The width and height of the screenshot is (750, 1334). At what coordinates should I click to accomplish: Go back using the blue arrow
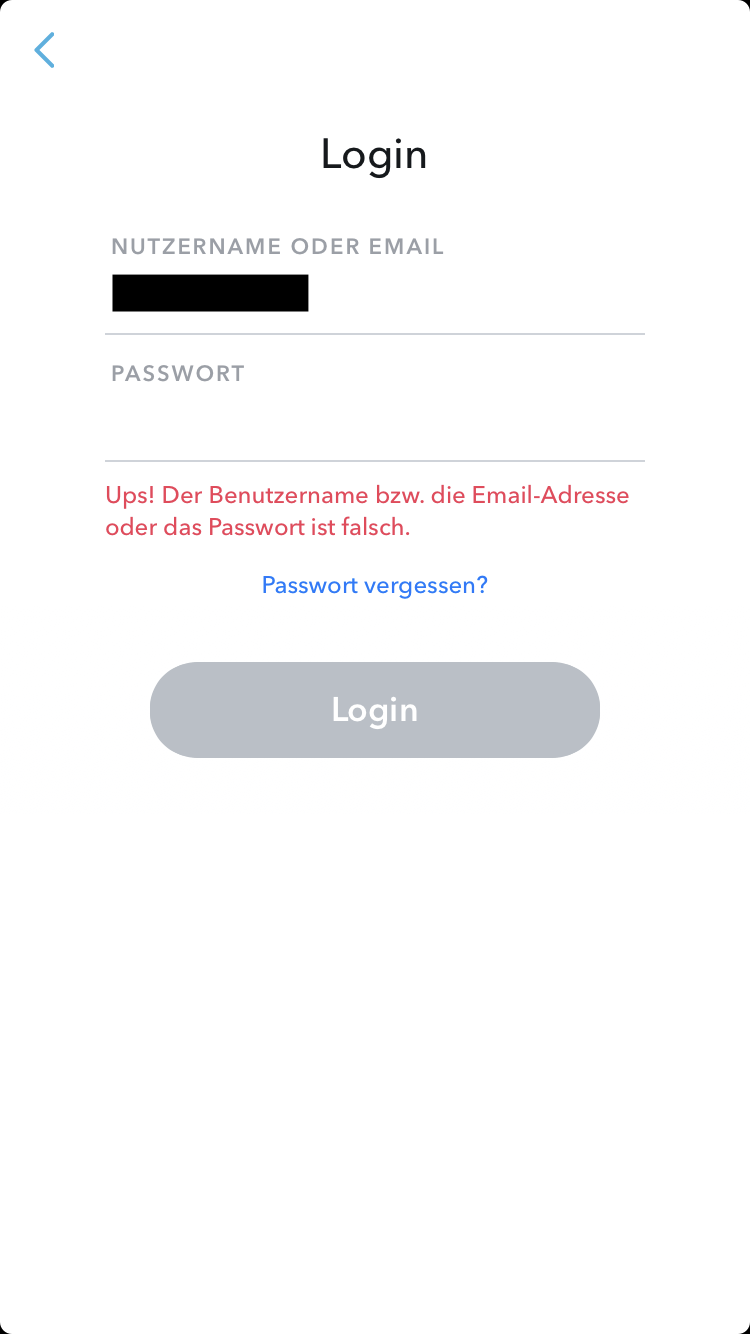pyautogui.click(x=44, y=50)
